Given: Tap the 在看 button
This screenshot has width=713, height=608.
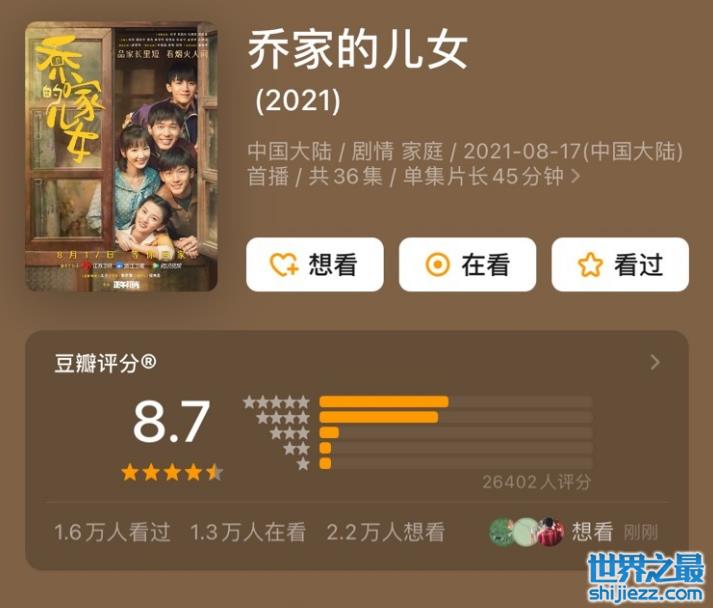Looking at the screenshot, I should tap(467, 264).
